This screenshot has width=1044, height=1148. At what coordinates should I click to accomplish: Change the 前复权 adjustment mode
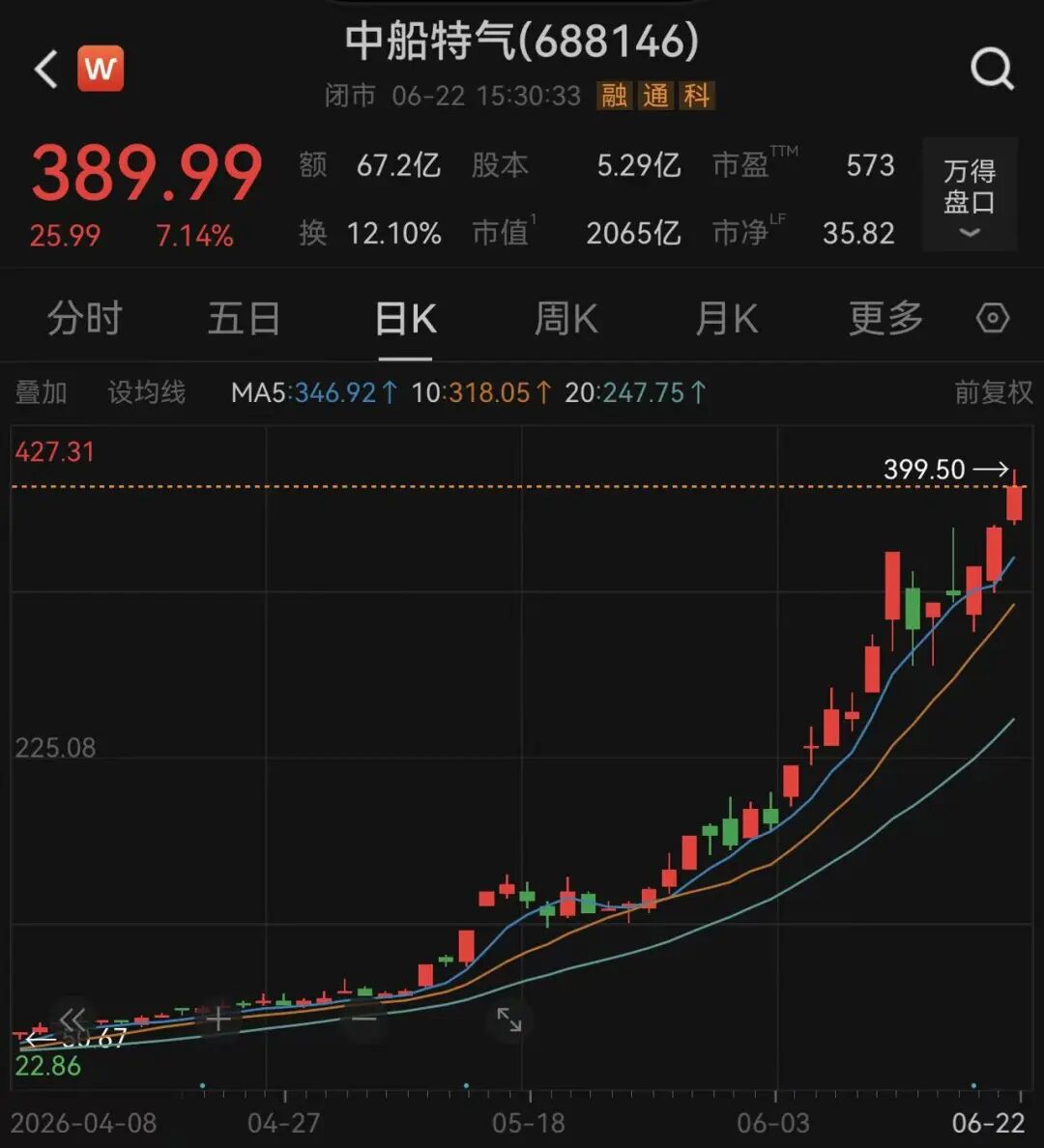pyautogui.click(x=994, y=392)
